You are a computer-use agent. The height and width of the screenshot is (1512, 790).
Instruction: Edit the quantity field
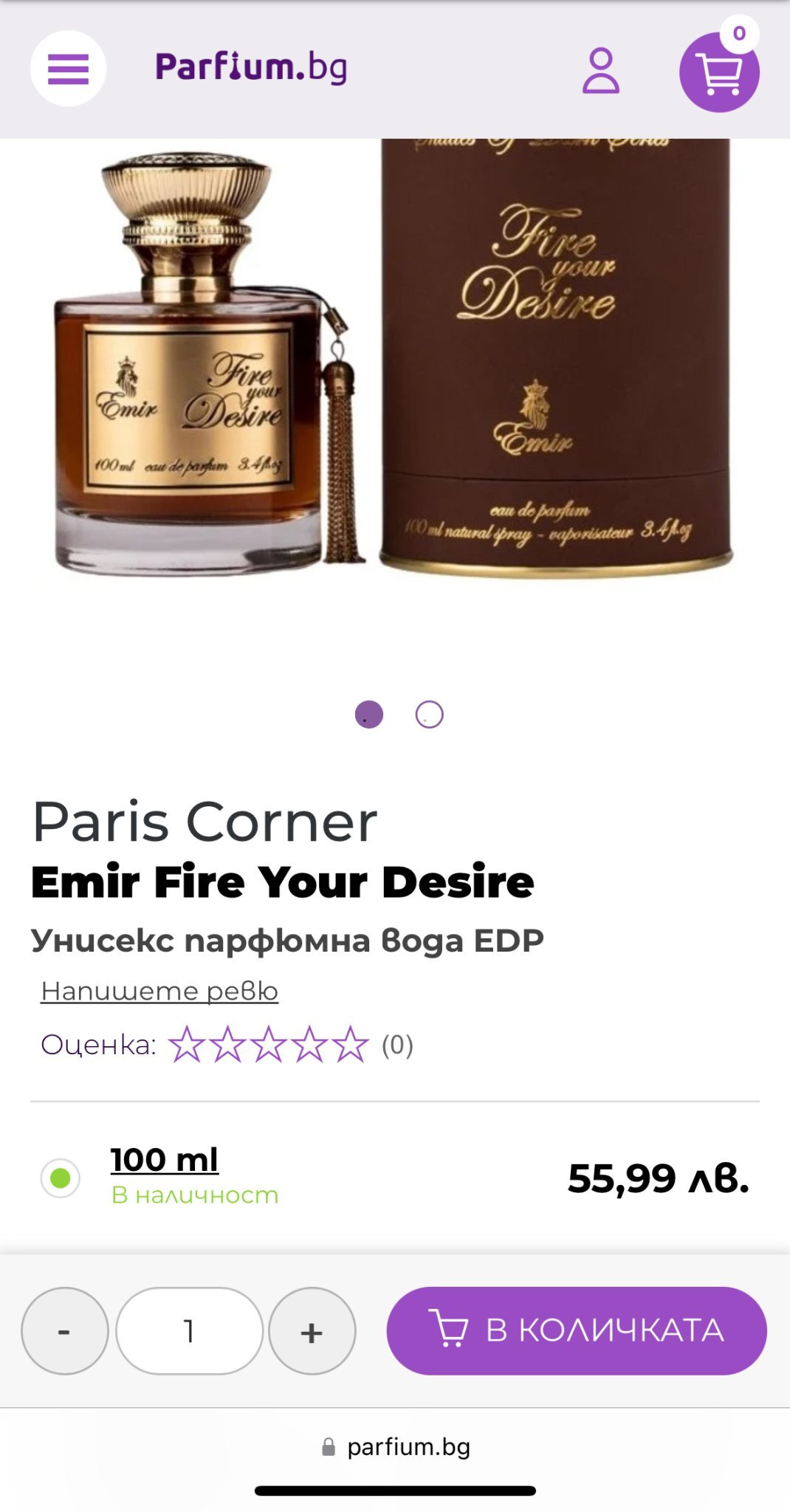click(x=189, y=1331)
